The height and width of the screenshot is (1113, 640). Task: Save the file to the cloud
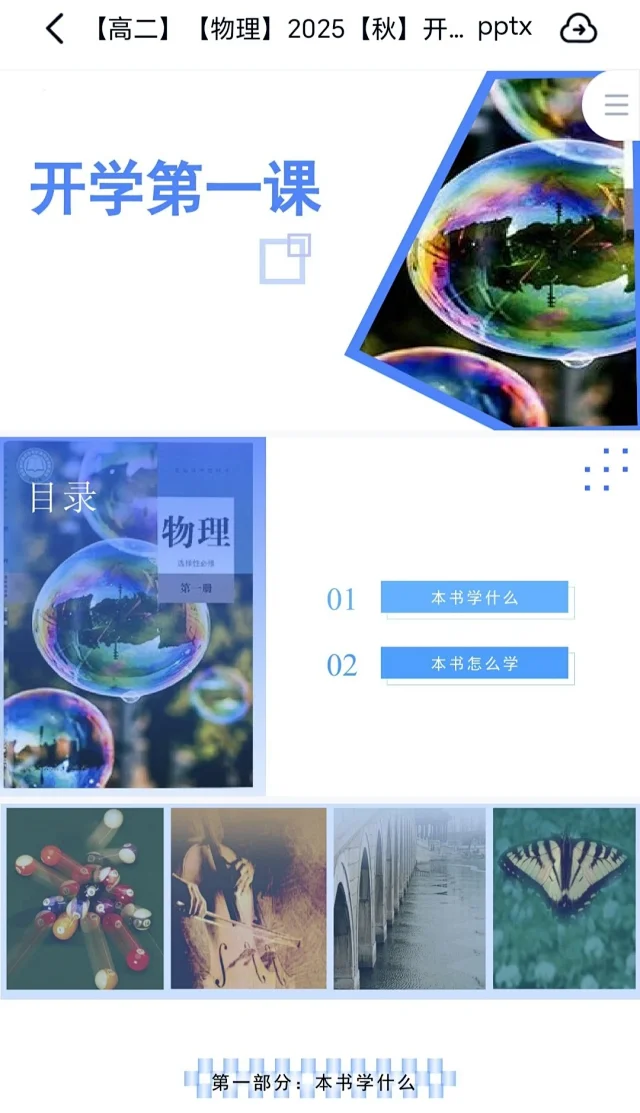pyautogui.click(x=578, y=30)
